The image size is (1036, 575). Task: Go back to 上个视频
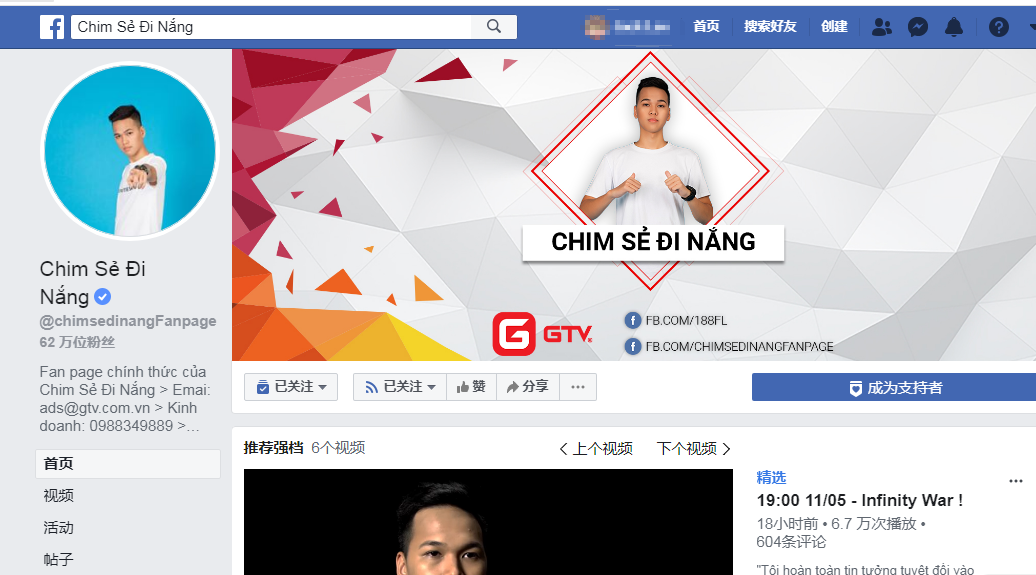[596, 449]
